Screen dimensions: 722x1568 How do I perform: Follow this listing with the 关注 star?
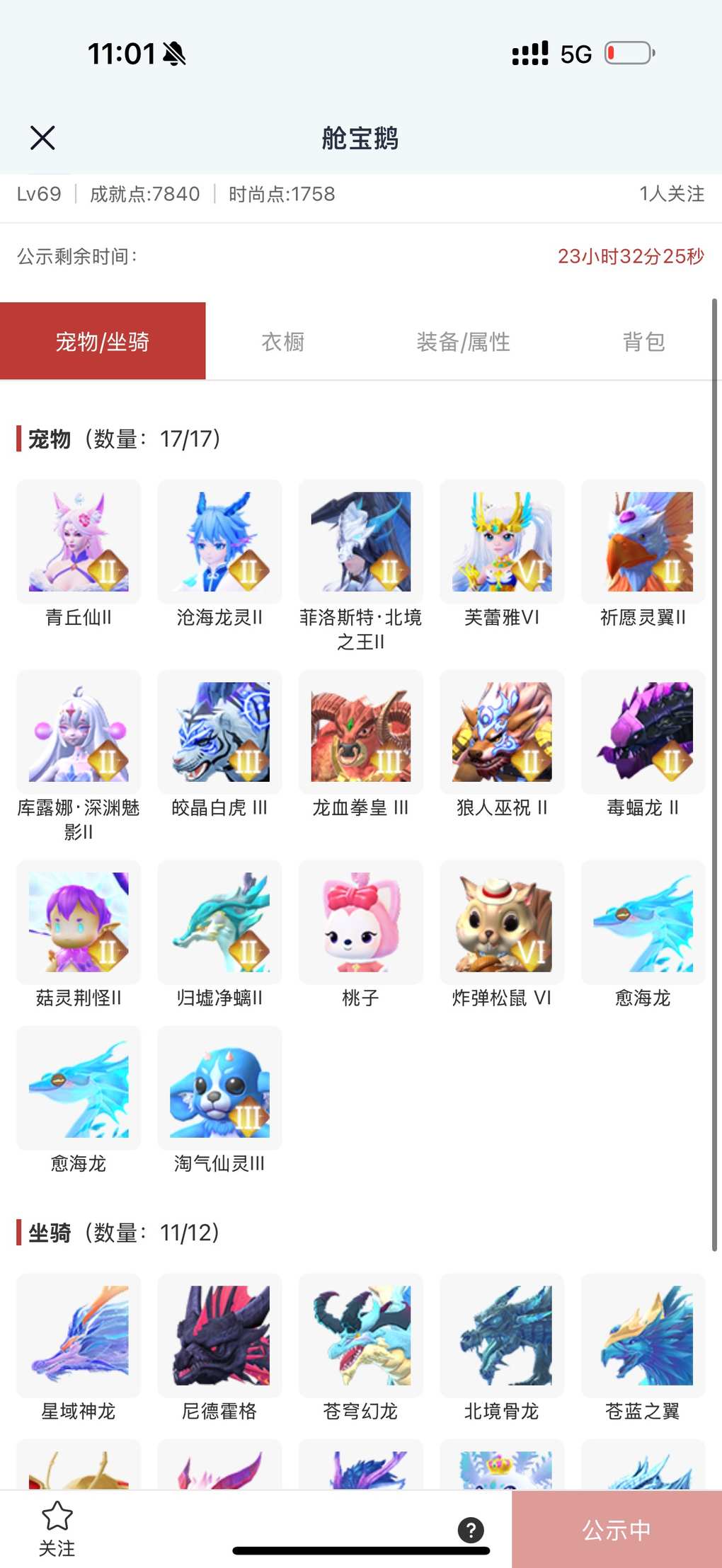click(x=57, y=1528)
